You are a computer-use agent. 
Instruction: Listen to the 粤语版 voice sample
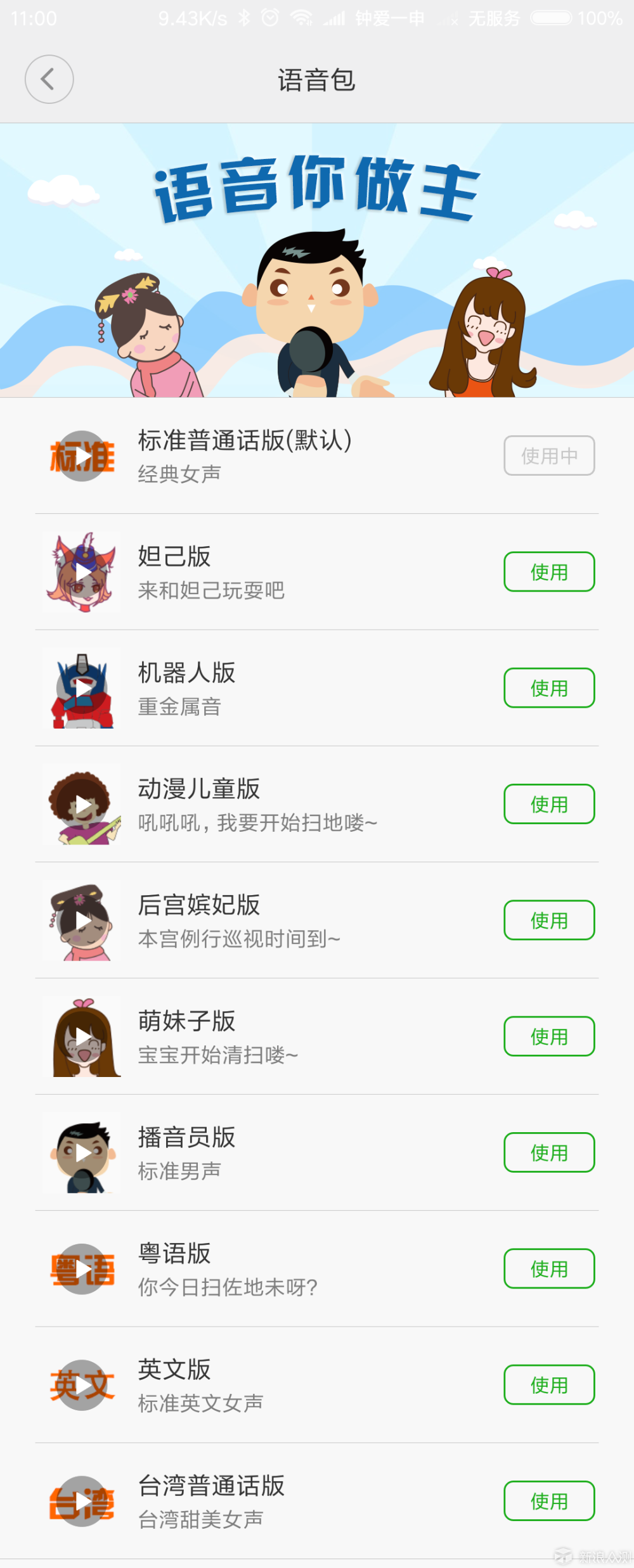click(x=82, y=1269)
